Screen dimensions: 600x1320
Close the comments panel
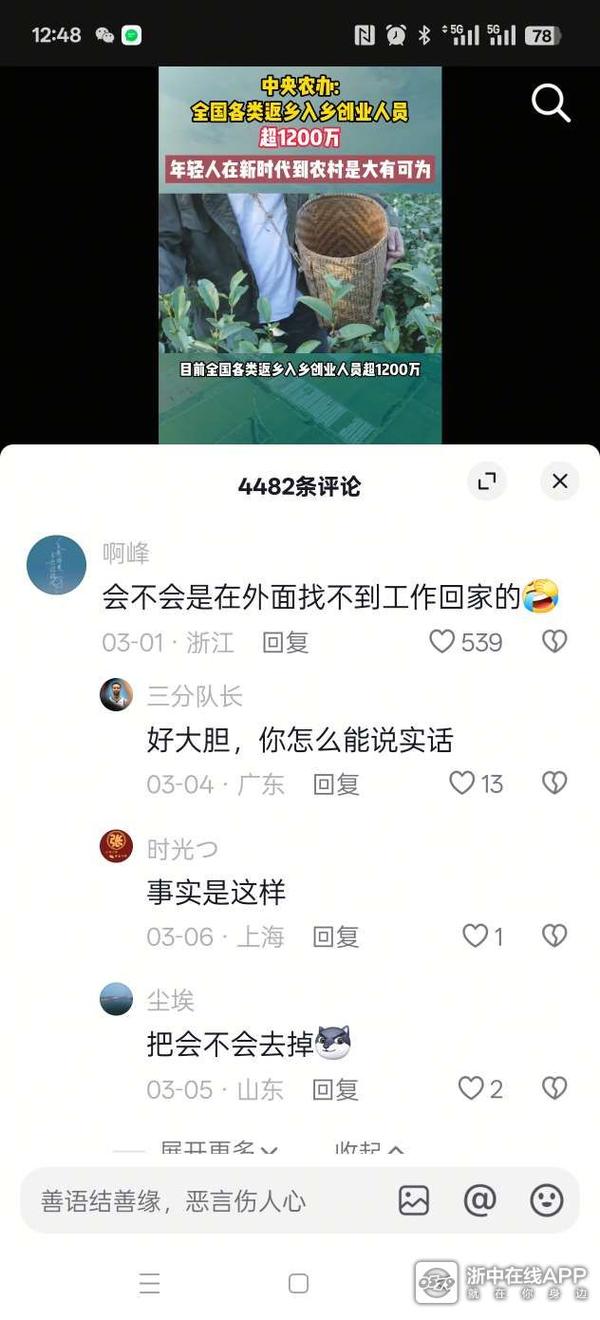click(559, 482)
